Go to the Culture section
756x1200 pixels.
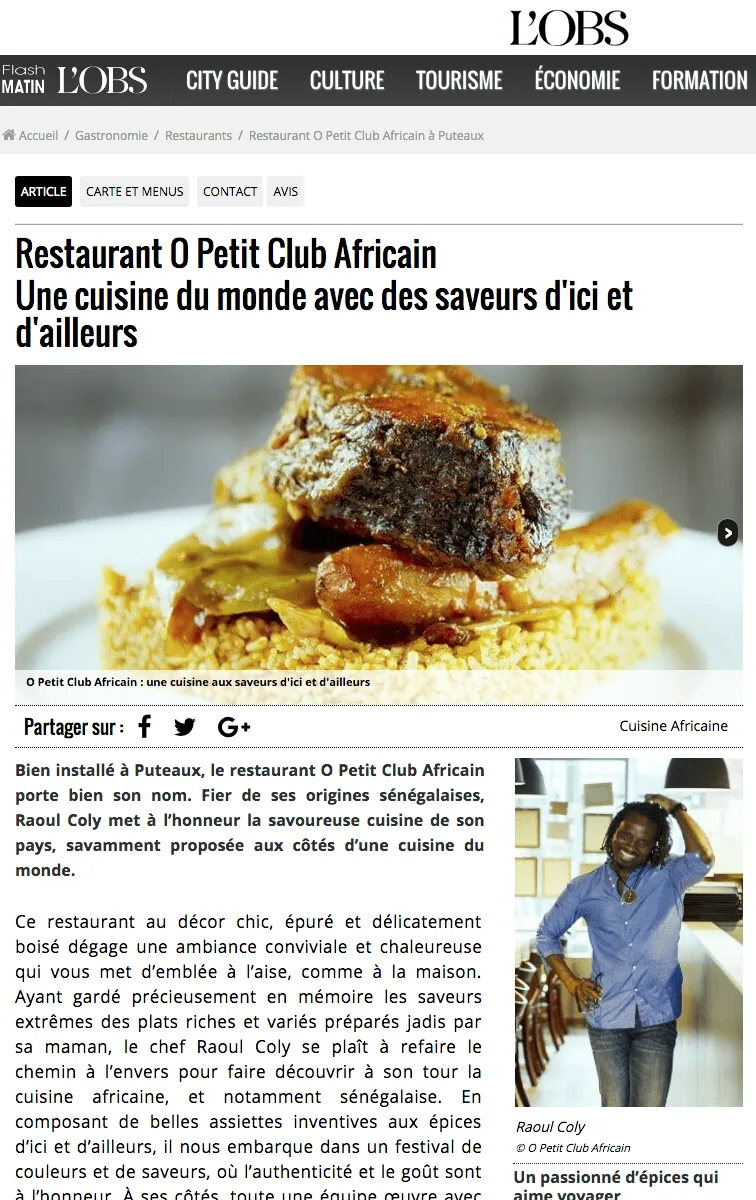[347, 81]
